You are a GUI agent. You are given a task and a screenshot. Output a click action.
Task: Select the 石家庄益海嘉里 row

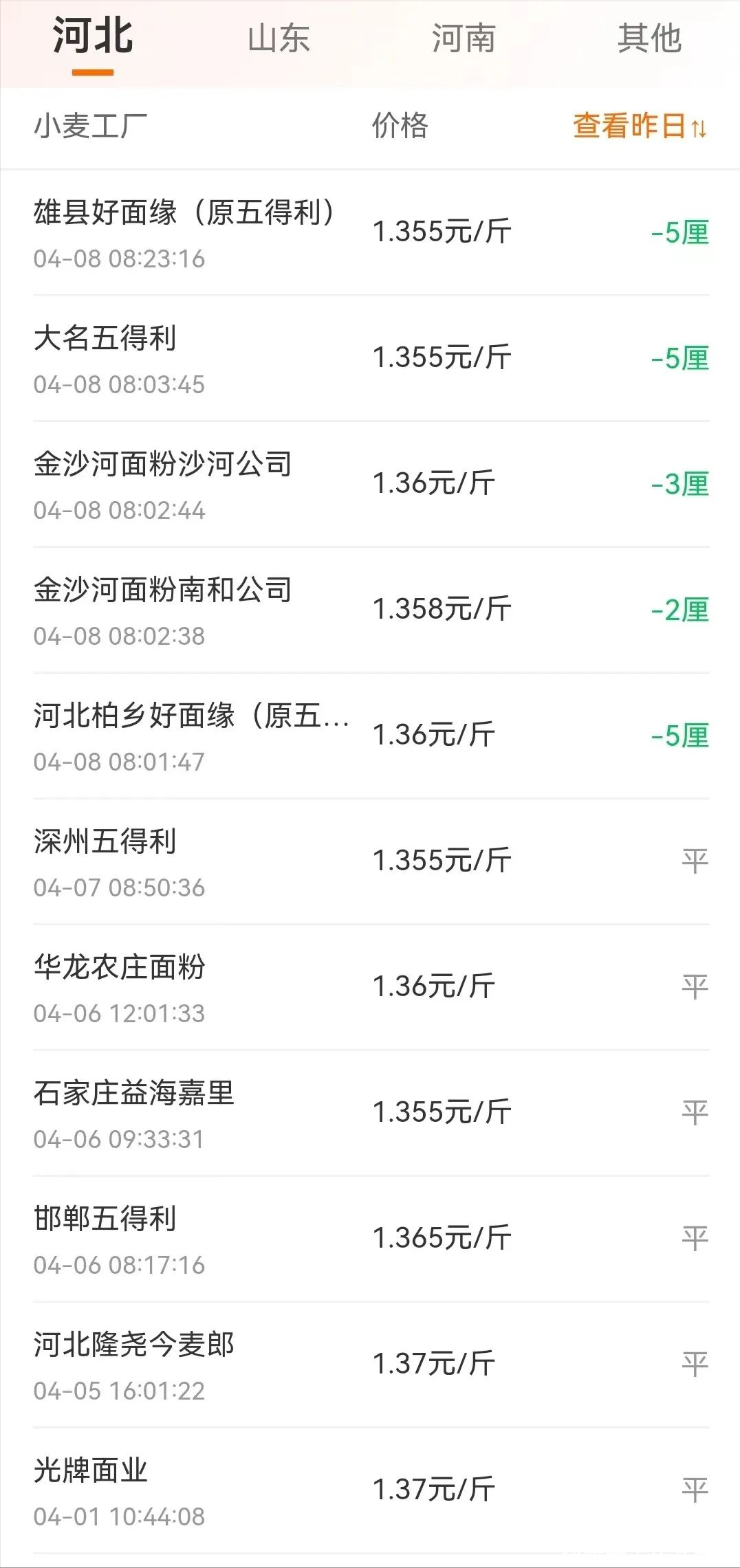371,1113
